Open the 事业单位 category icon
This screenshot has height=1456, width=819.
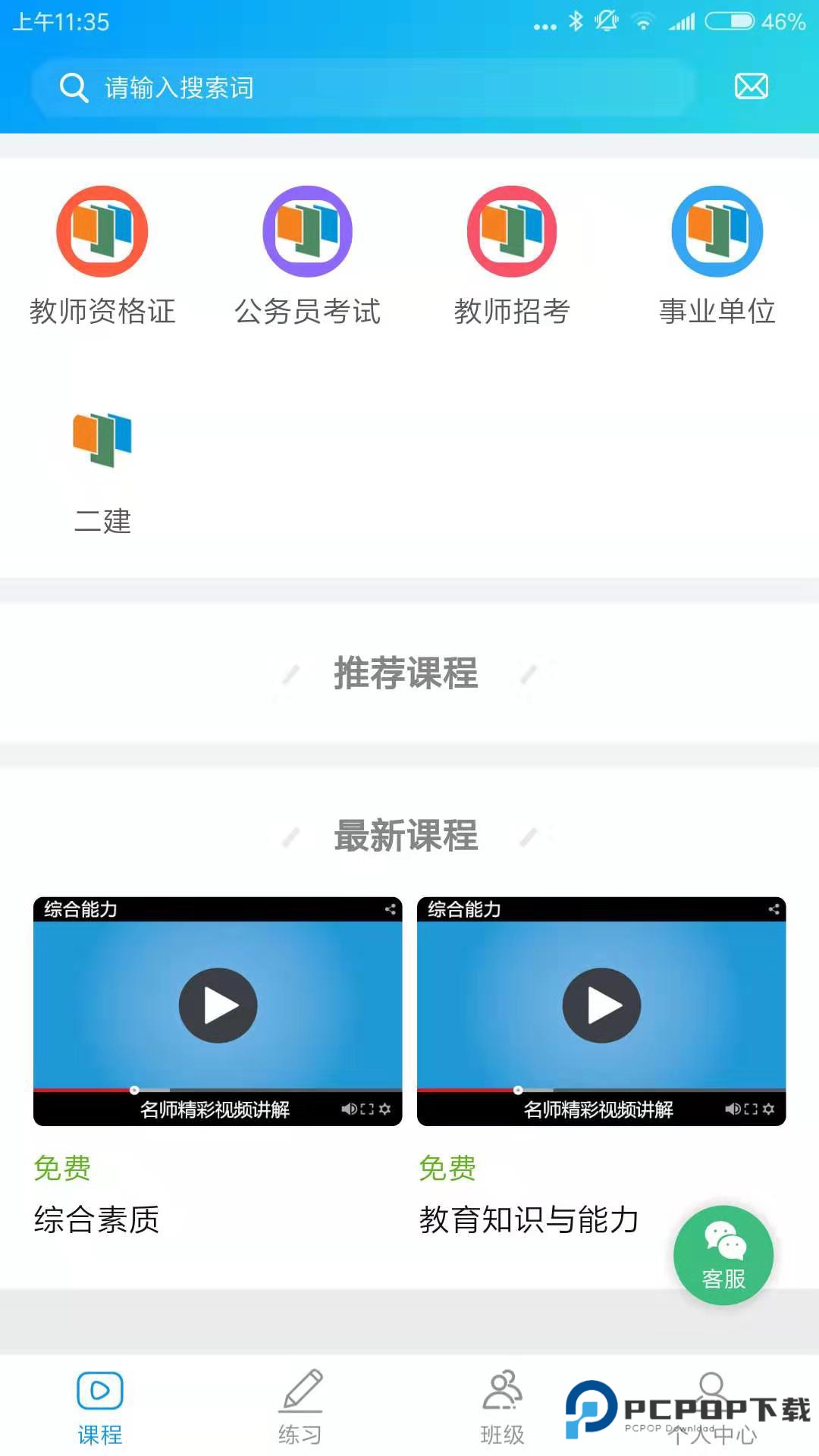pyautogui.click(x=715, y=233)
